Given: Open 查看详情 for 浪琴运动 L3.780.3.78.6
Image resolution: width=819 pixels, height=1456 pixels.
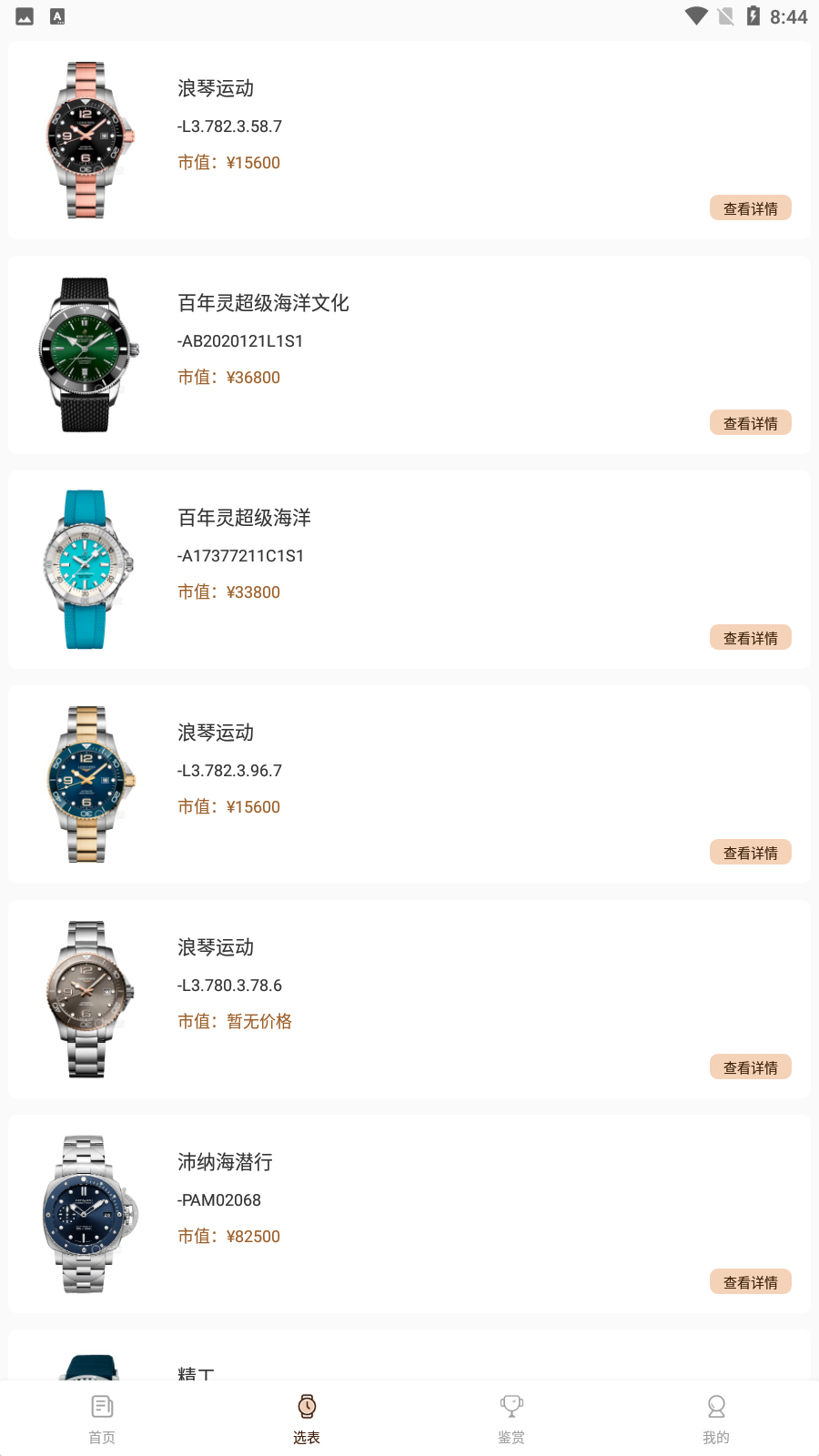Looking at the screenshot, I should [x=750, y=1067].
